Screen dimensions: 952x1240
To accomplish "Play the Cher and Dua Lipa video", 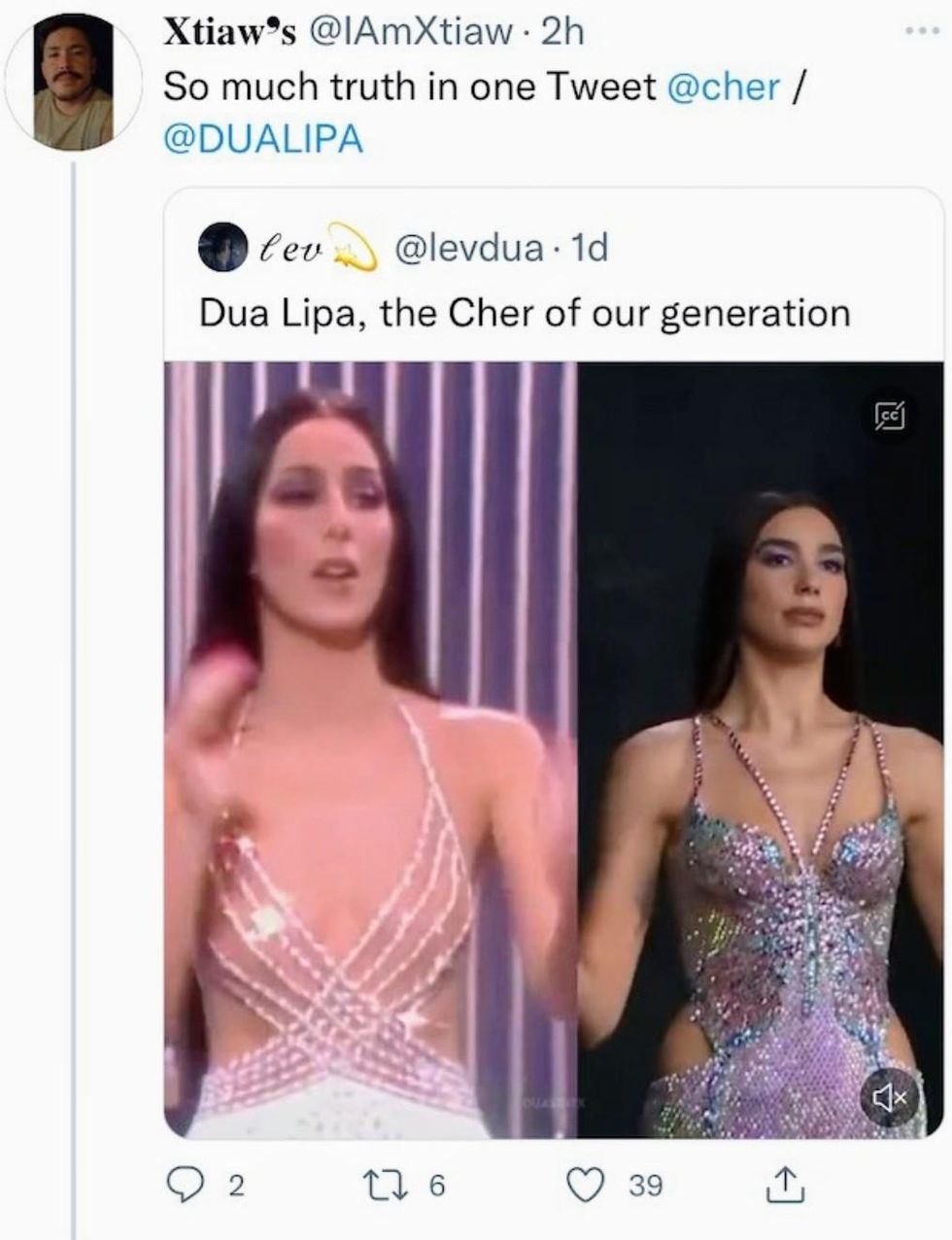I will 554,748.
